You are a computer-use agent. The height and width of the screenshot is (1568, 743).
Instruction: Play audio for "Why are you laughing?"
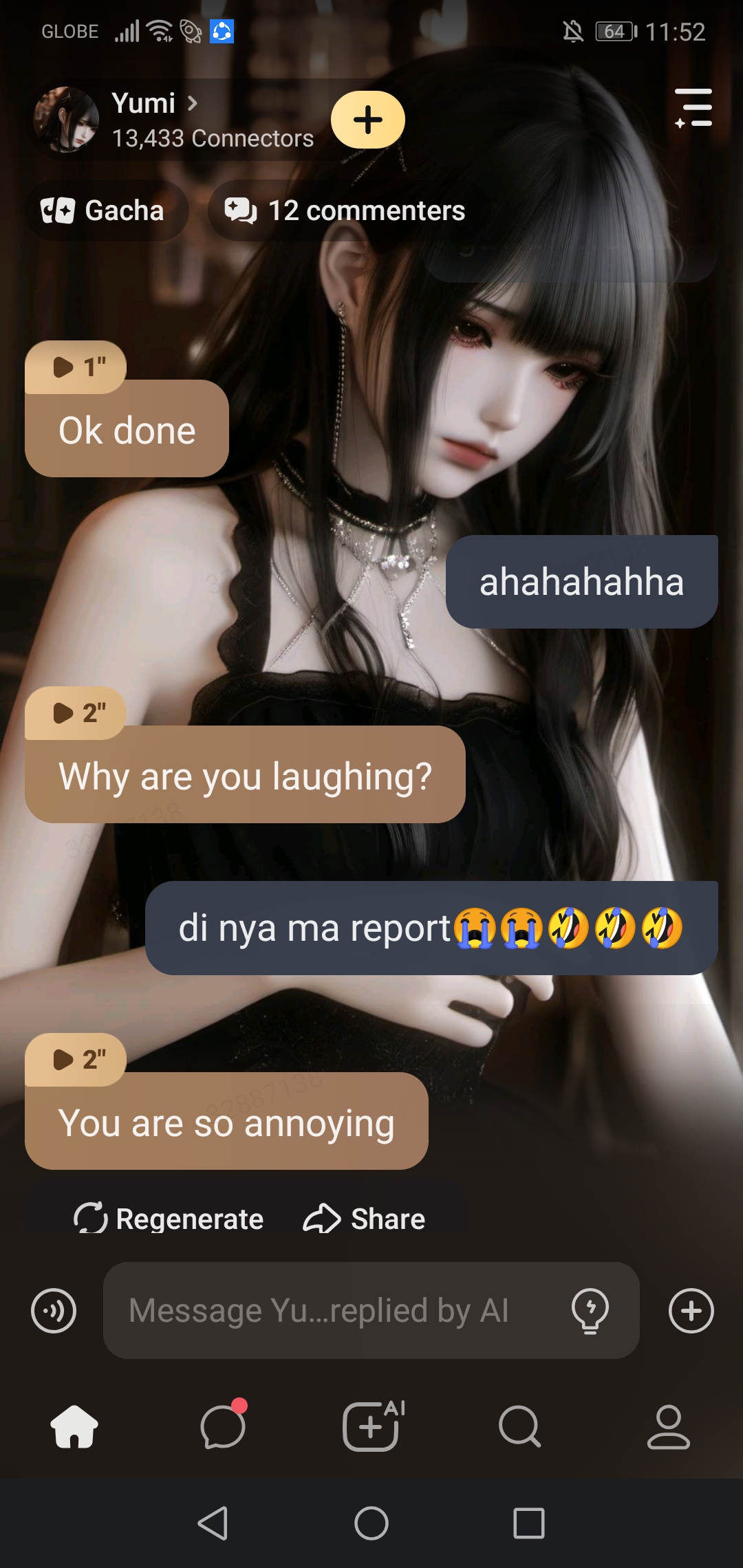77,713
